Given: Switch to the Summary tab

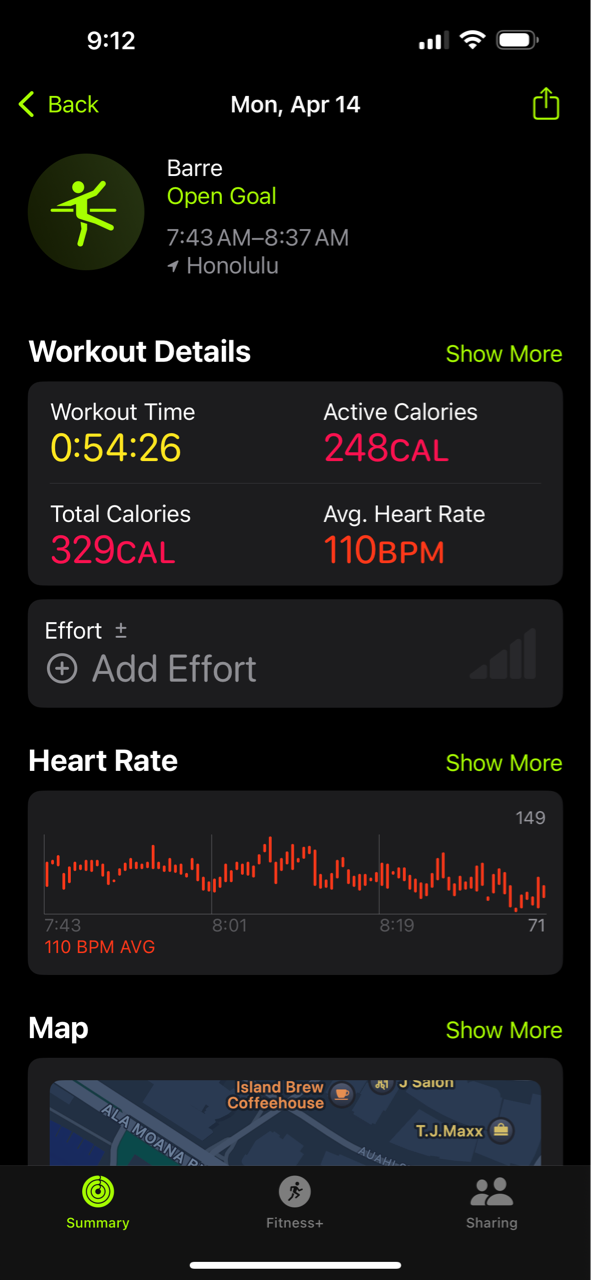Looking at the screenshot, I should pyautogui.click(x=98, y=1203).
